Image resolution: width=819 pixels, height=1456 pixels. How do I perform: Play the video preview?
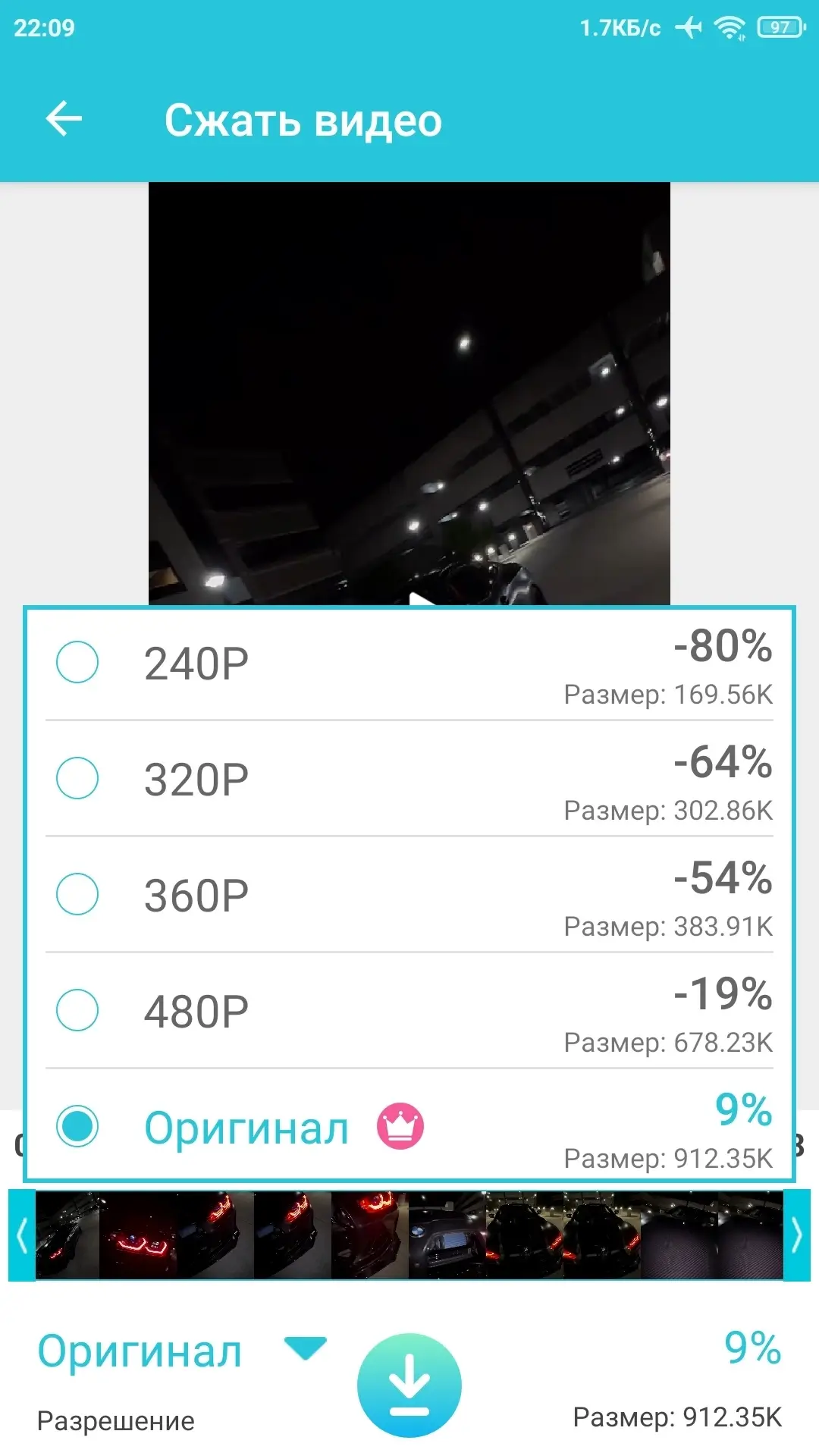tap(419, 599)
